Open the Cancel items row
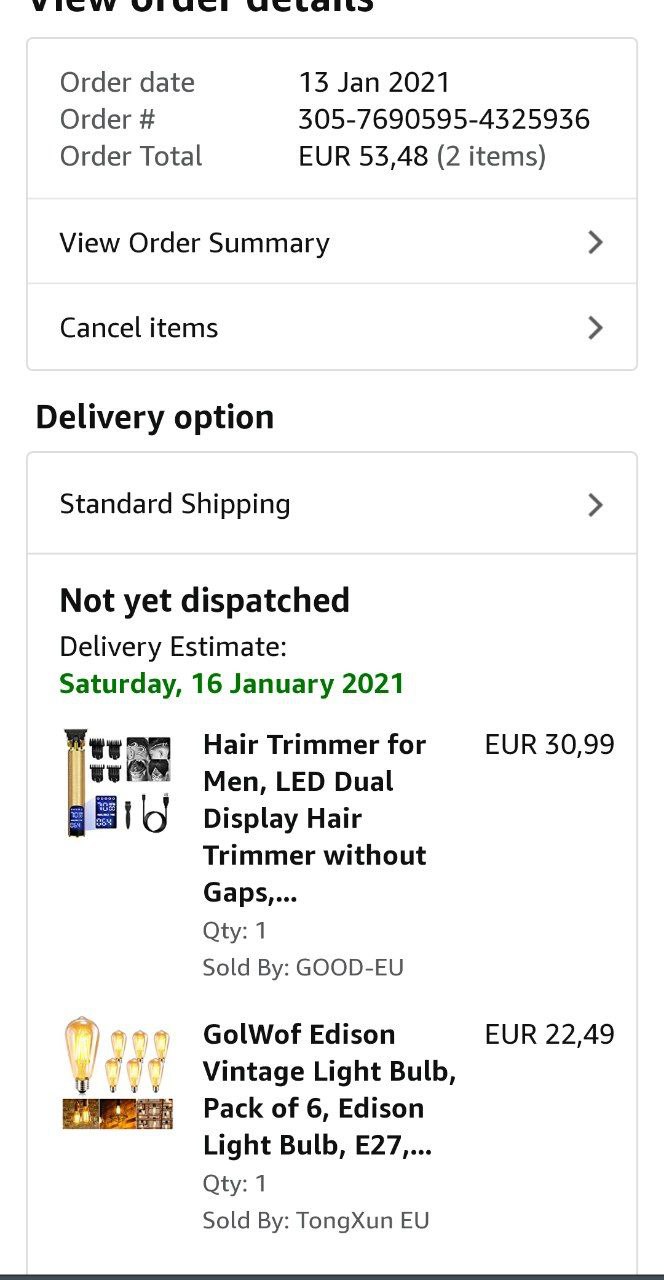 [331, 328]
